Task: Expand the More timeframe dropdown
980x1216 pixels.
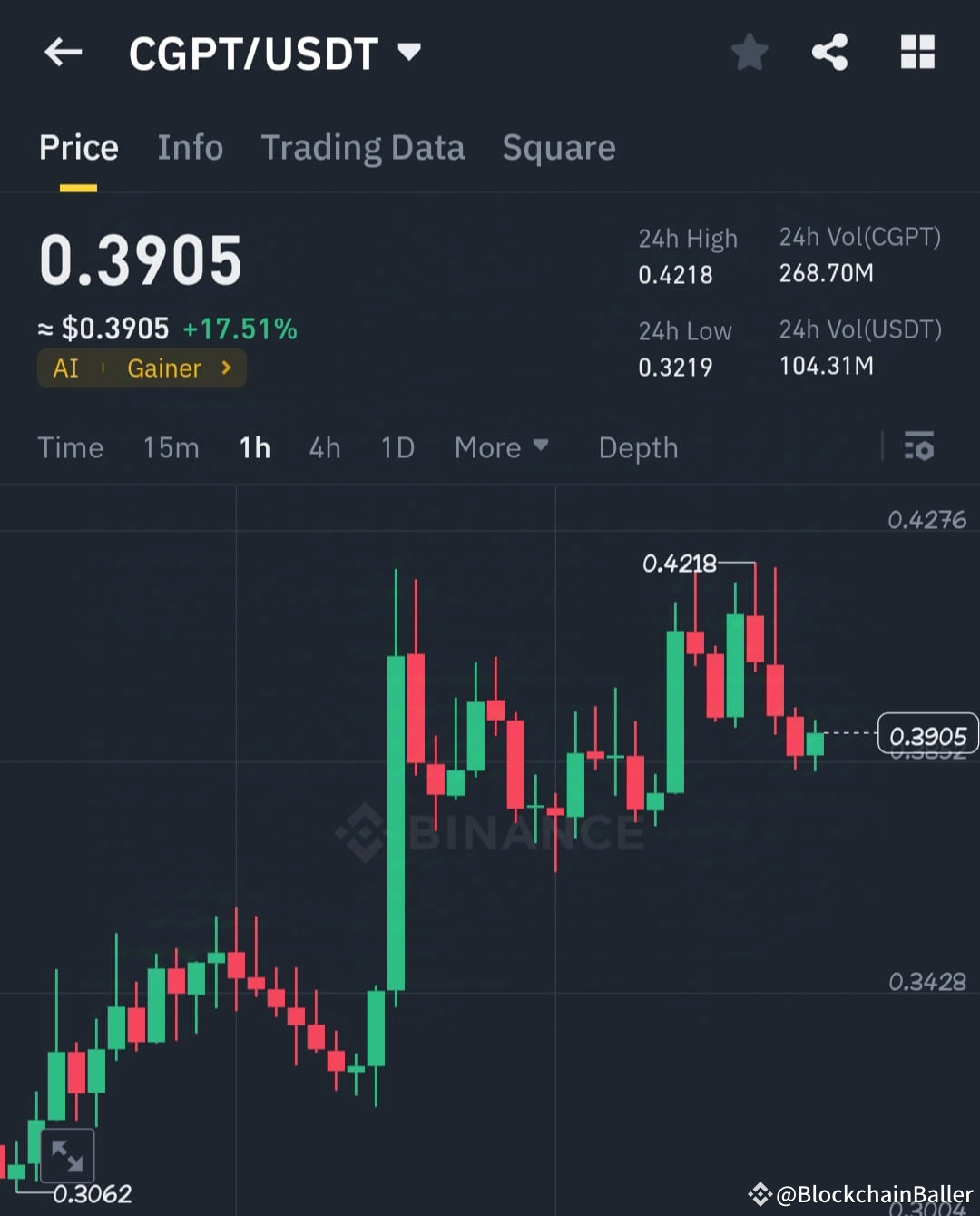Action: [502, 446]
